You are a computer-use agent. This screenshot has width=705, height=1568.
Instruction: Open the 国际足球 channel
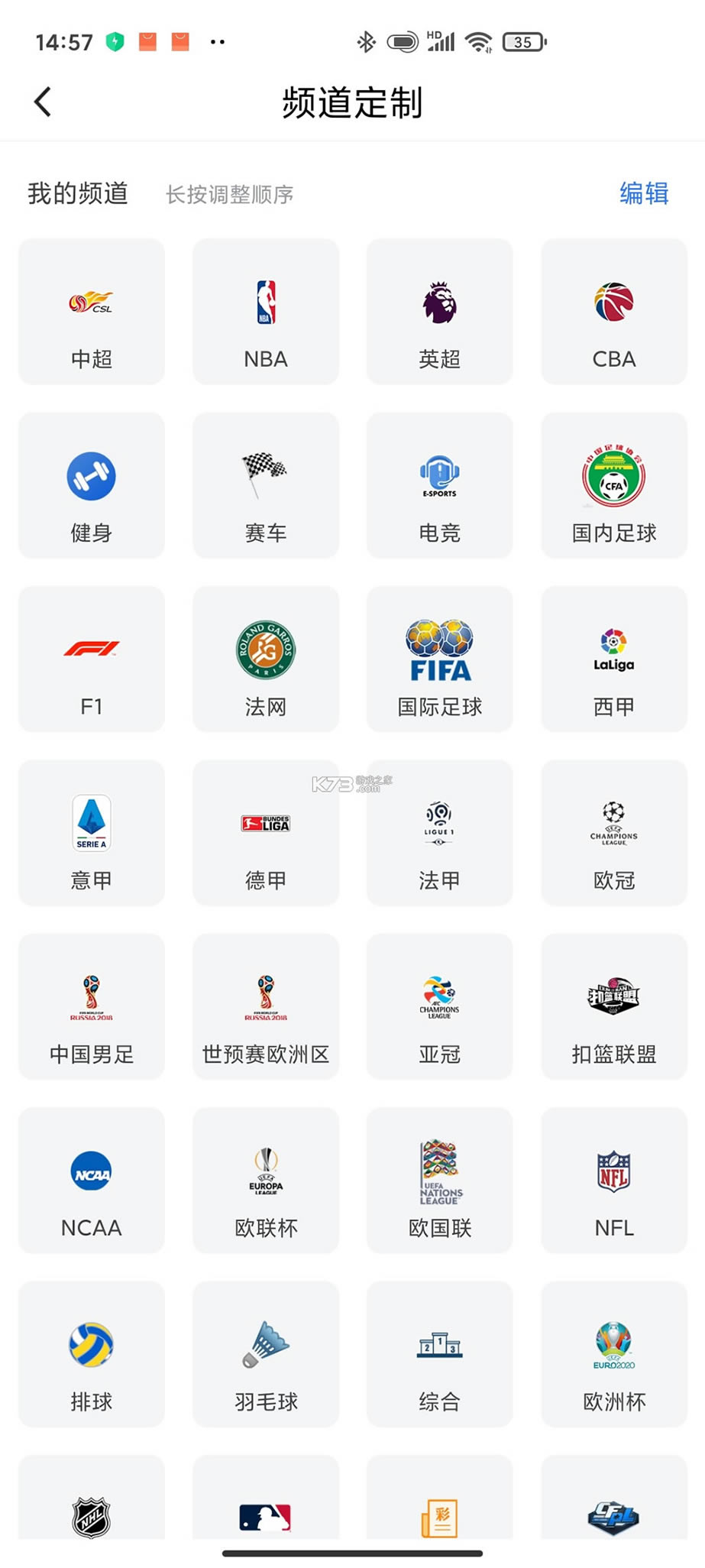coord(440,659)
